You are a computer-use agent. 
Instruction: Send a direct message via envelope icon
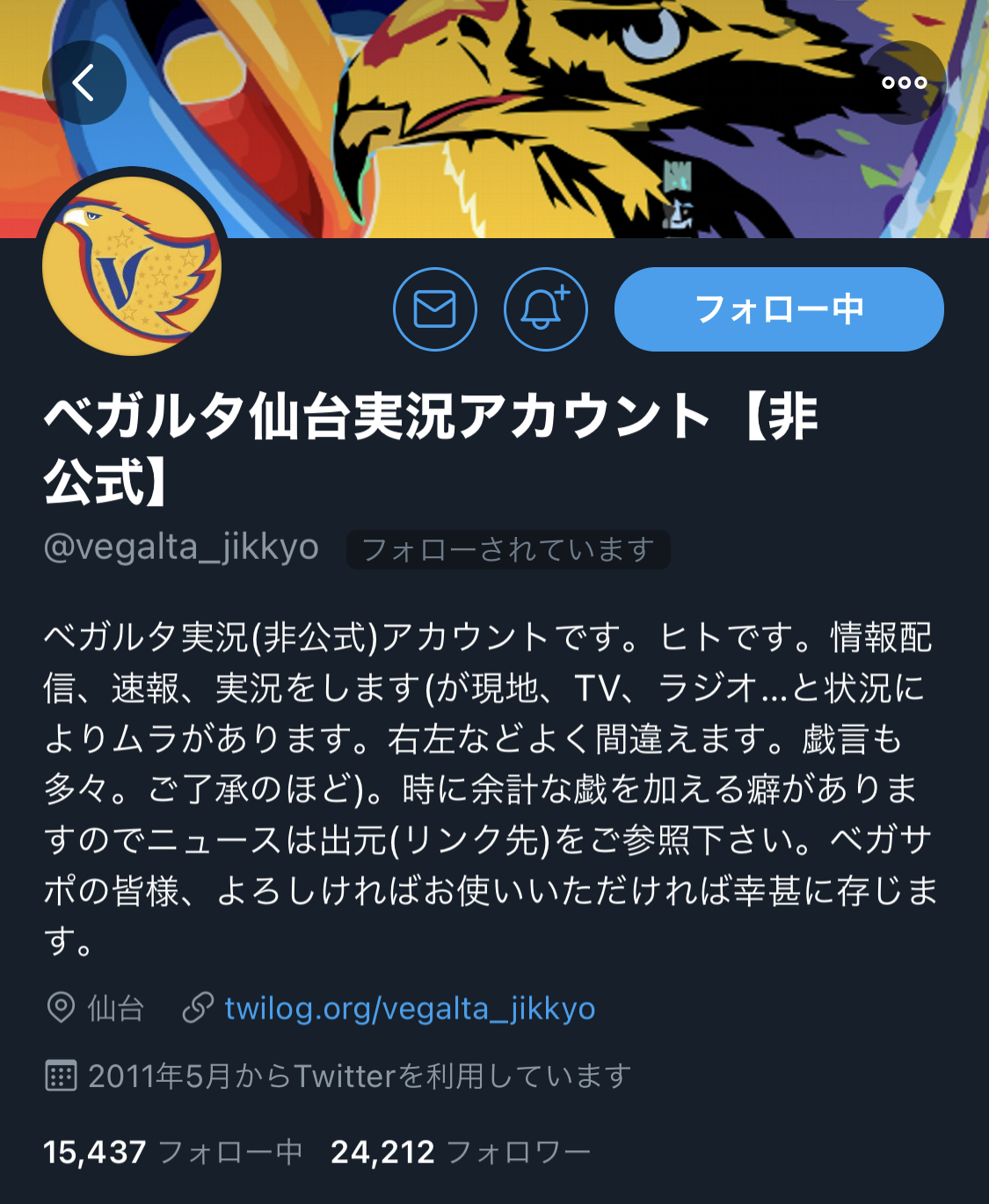(x=434, y=309)
